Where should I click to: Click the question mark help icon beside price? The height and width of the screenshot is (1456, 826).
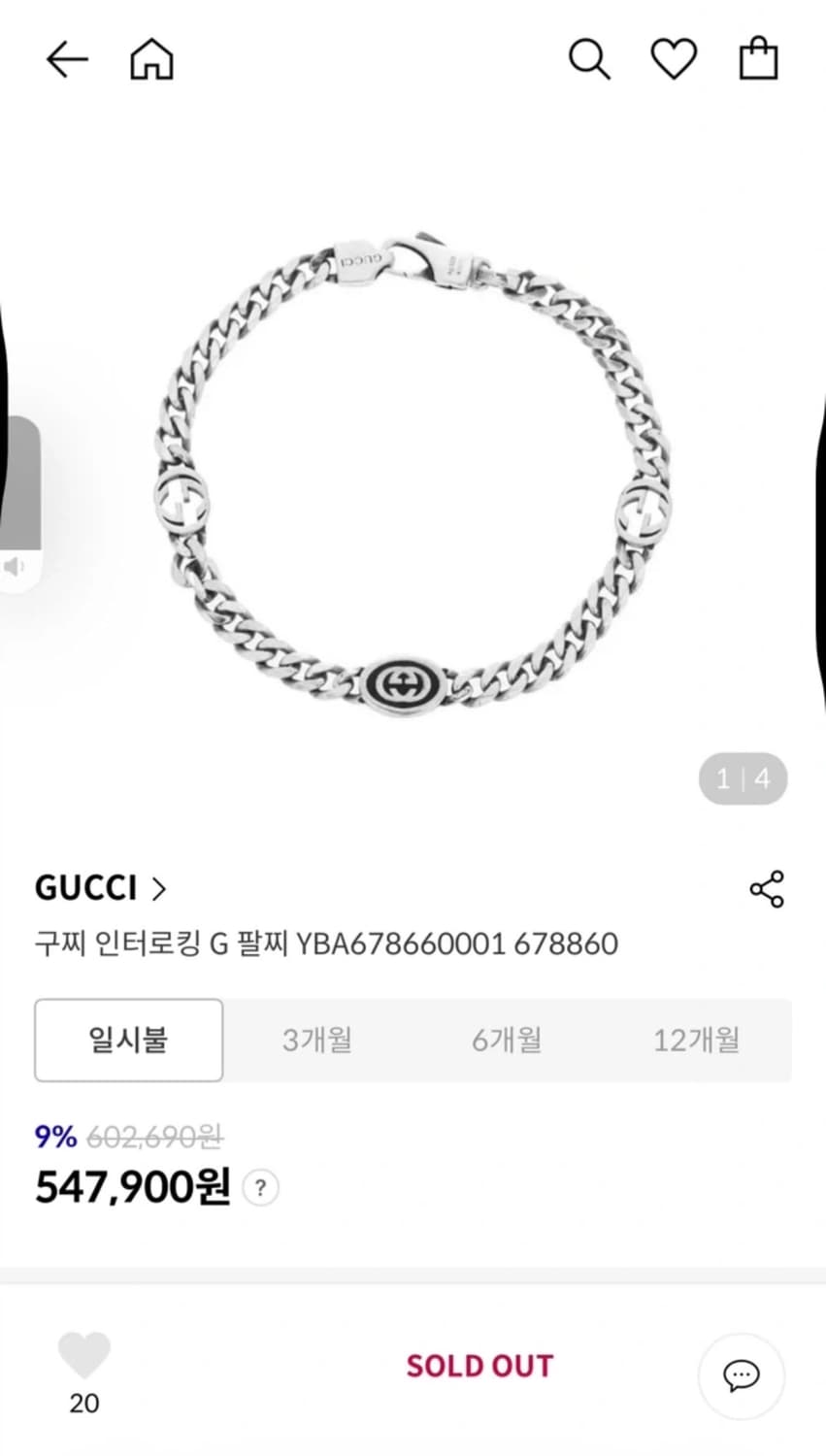(x=260, y=1188)
